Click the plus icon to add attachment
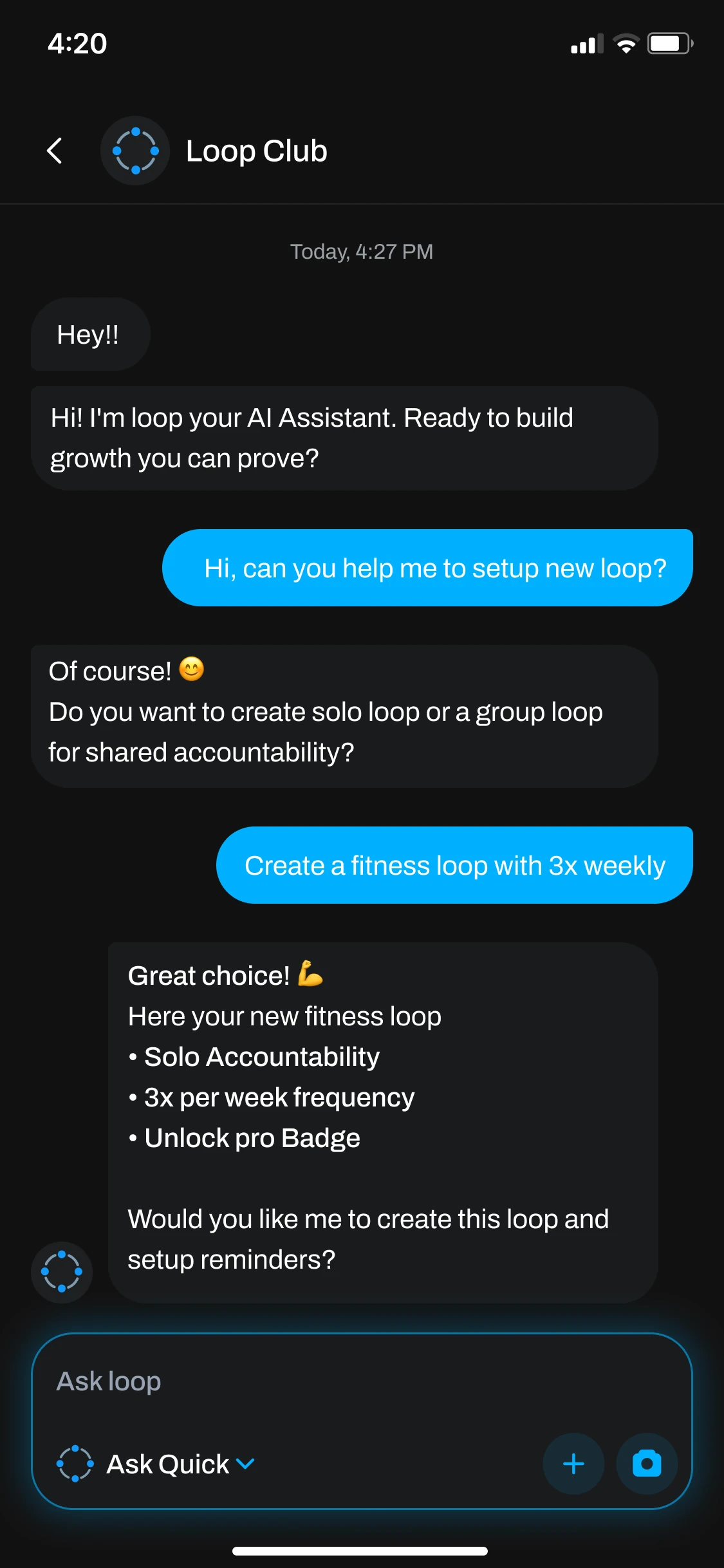Image resolution: width=724 pixels, height=1568 pixels. [573, 1464]
